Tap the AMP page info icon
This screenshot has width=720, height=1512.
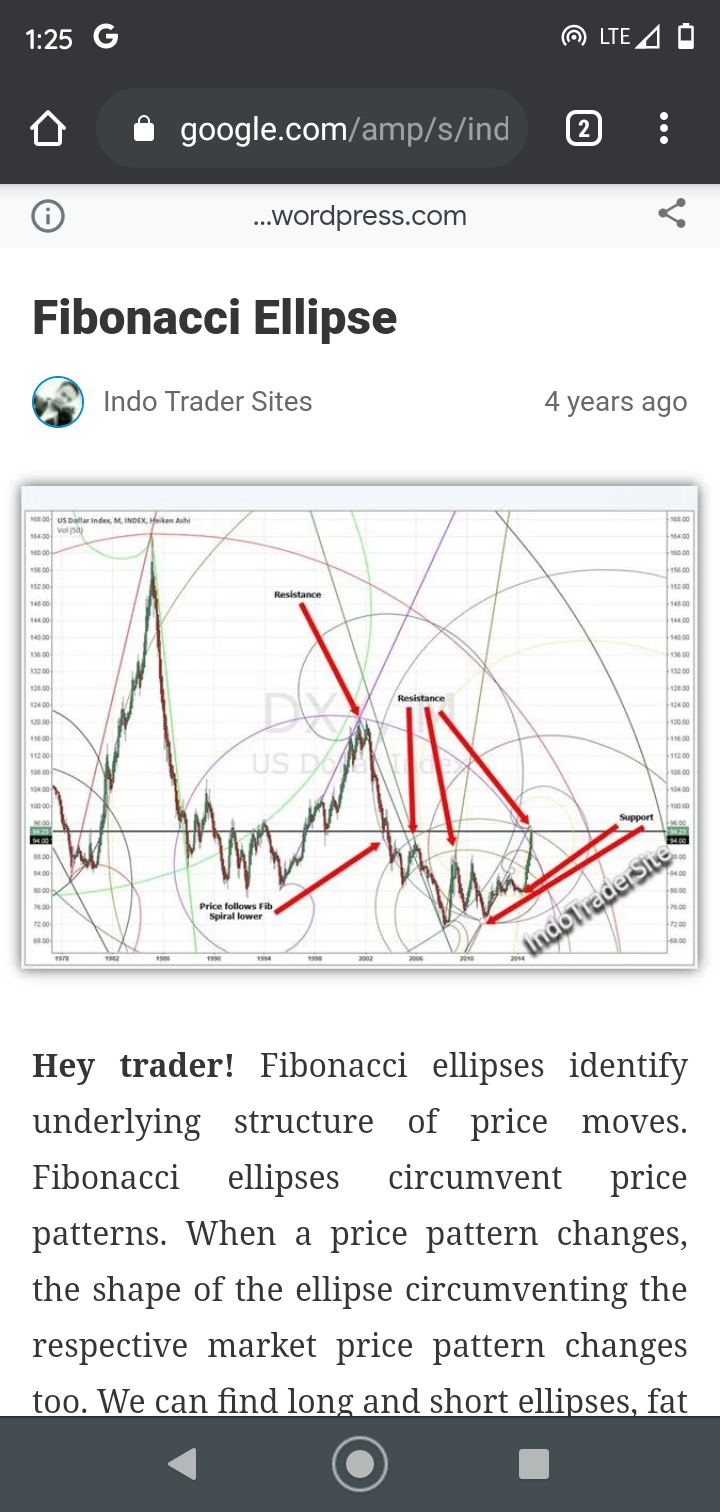pyautogui.click(x=47, y=215)
